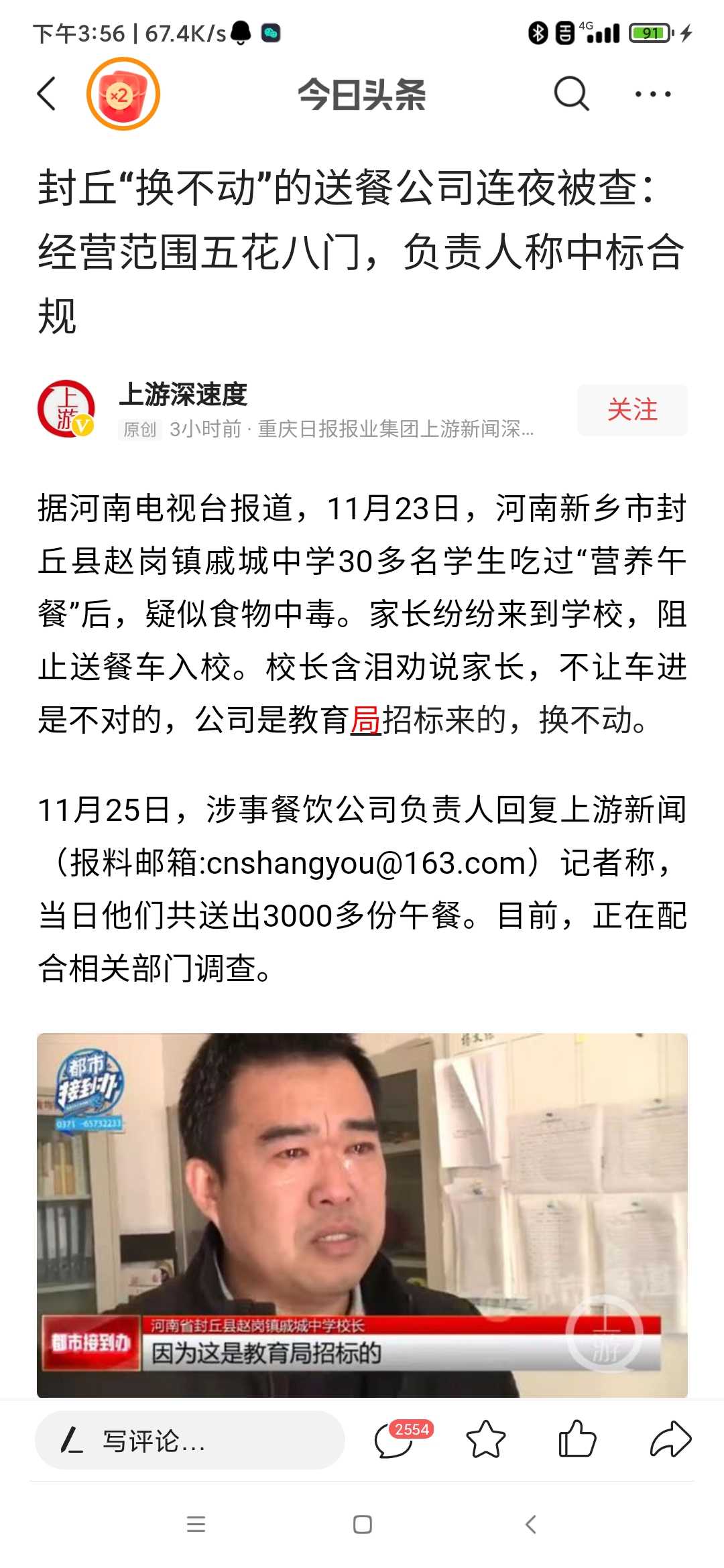Open recent apps from the navigation bar
This screenshot has height=1568, width=724.
pyautogui.click(x=196, y=1524)
